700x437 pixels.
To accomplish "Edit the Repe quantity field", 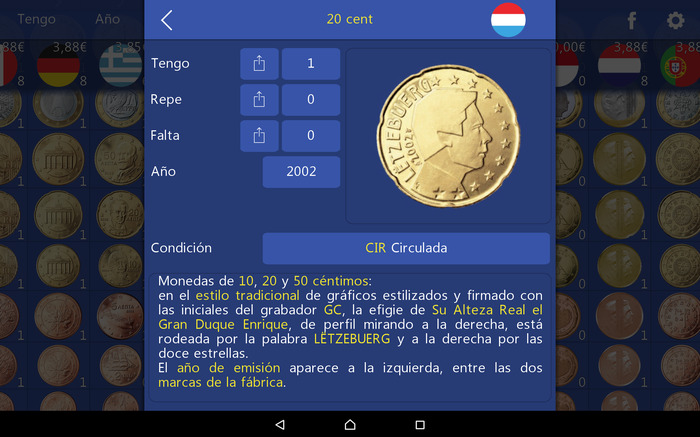I will pyautogui.click(x=310, y=100).
